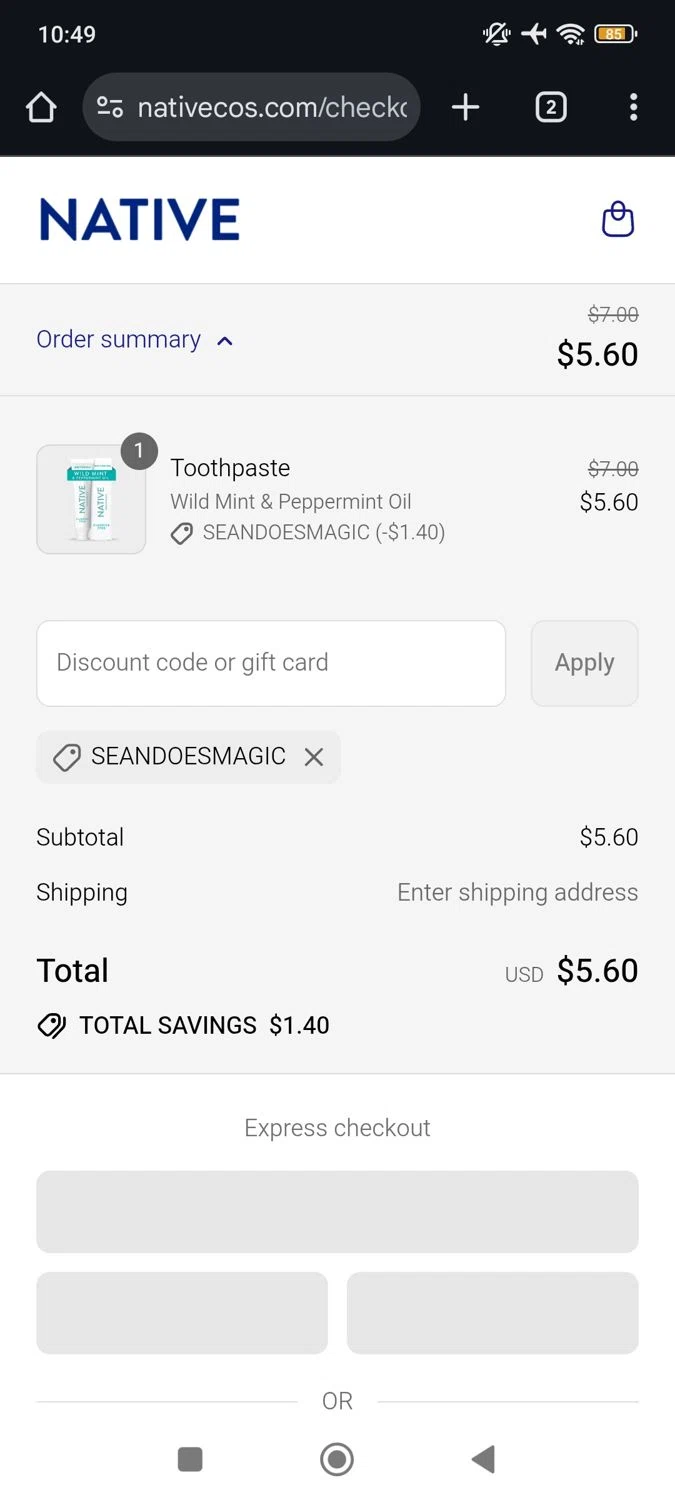The image size is (675, 1500).
Task: Remove the SEANDOESMAGIC discount code
Action: tap(314, 757)
